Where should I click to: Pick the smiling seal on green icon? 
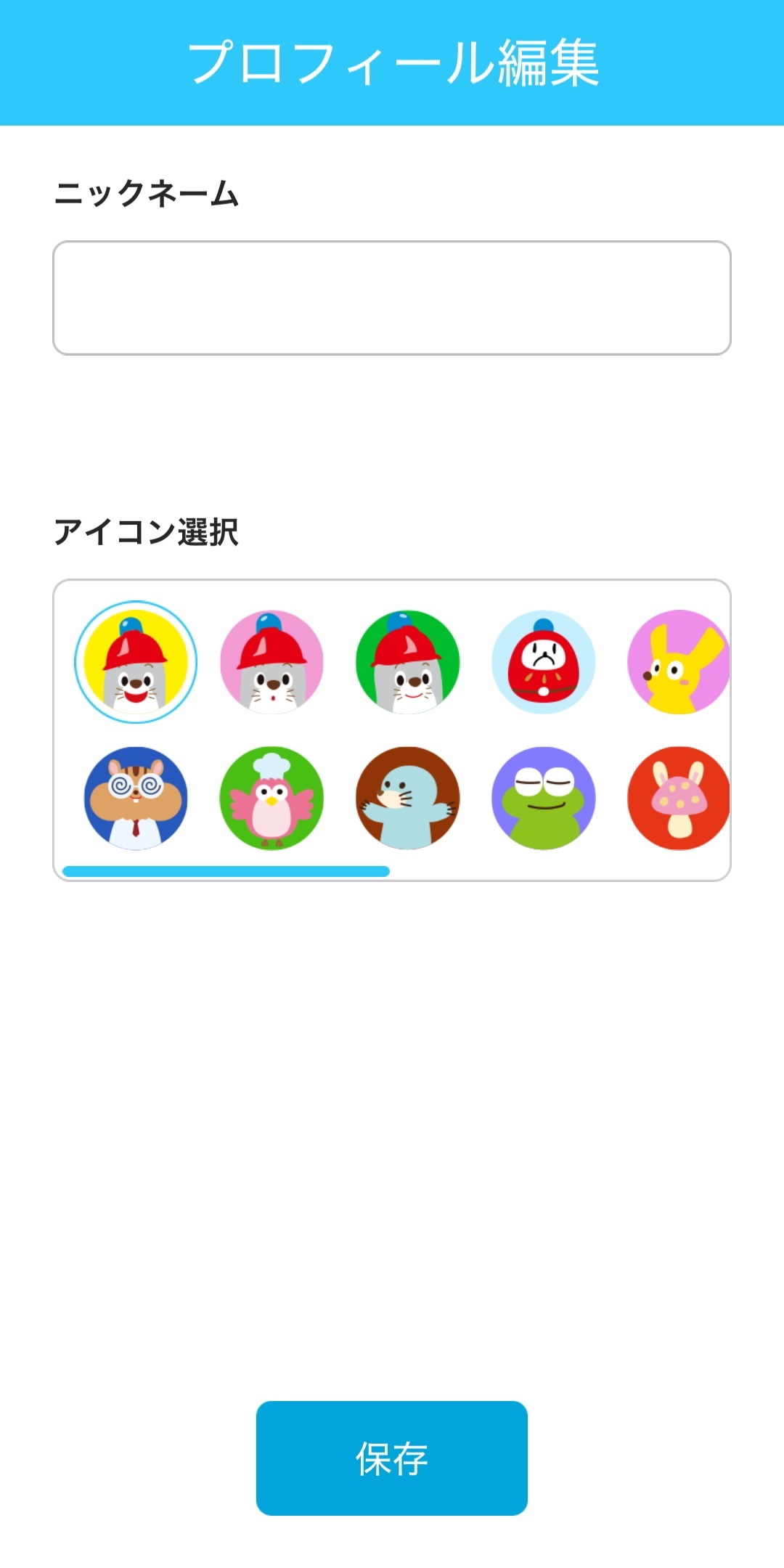click(407, 662)
